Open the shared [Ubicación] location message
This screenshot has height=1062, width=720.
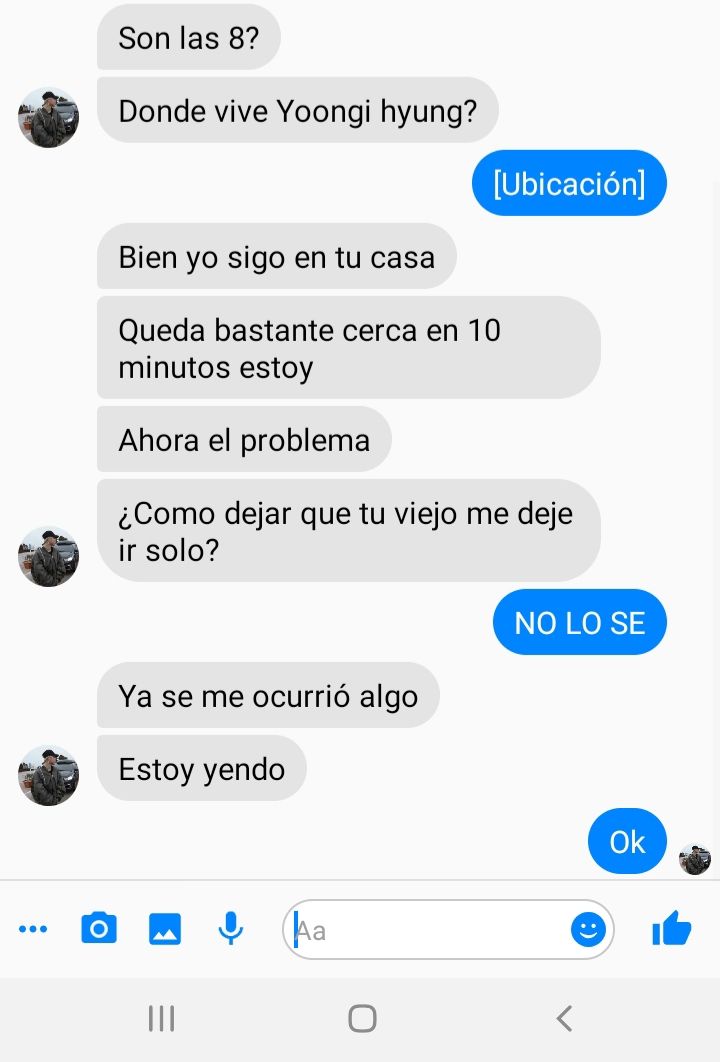point(568,183)
